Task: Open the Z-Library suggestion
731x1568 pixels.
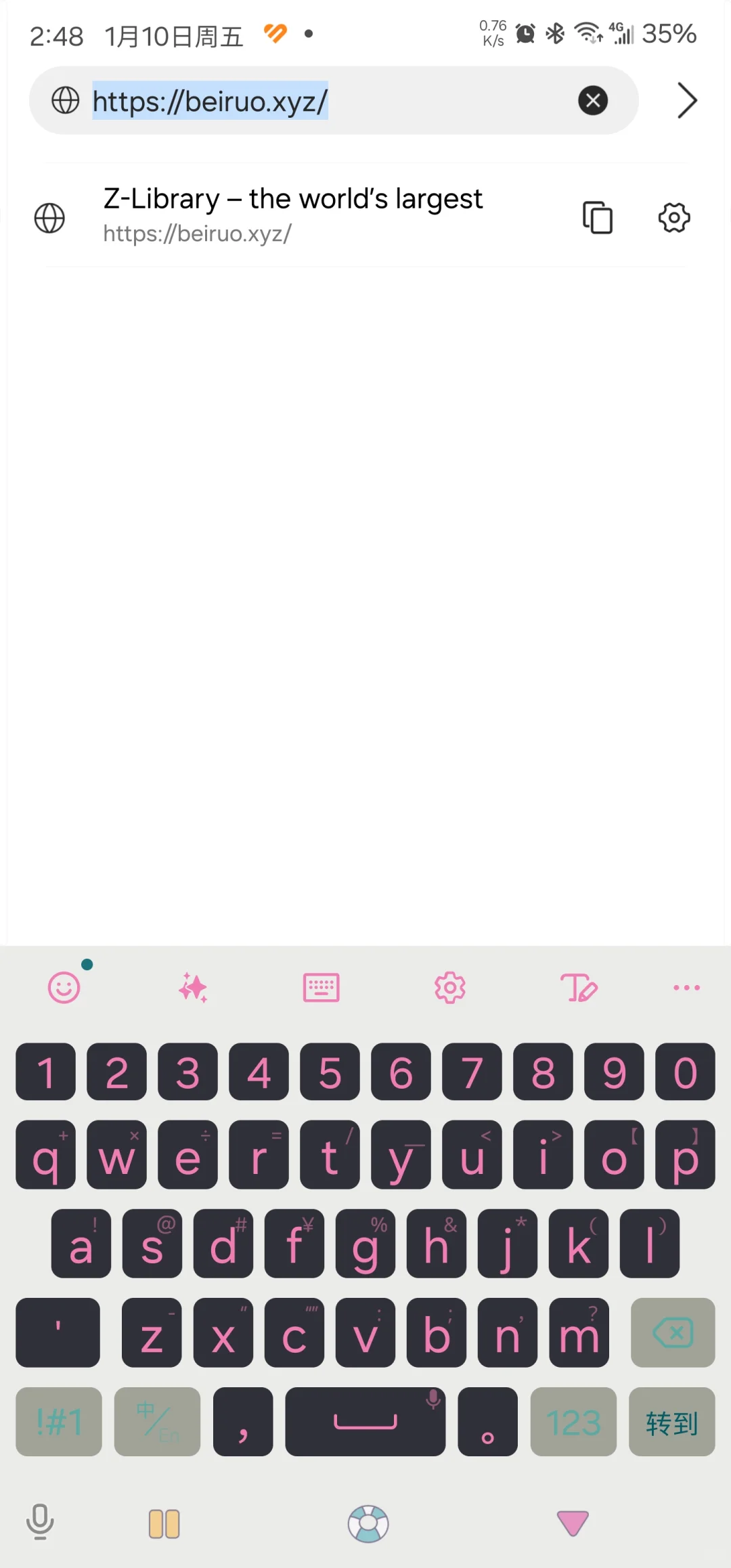Action: [294, 215]
